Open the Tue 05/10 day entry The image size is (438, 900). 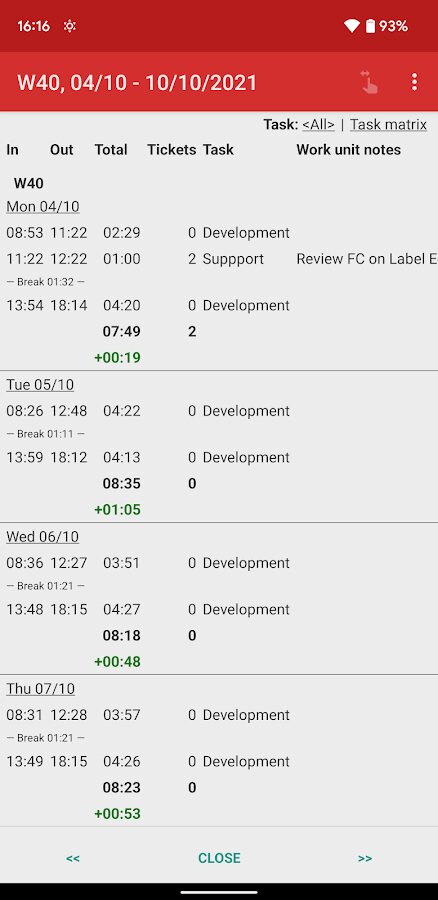pos(40,385)
